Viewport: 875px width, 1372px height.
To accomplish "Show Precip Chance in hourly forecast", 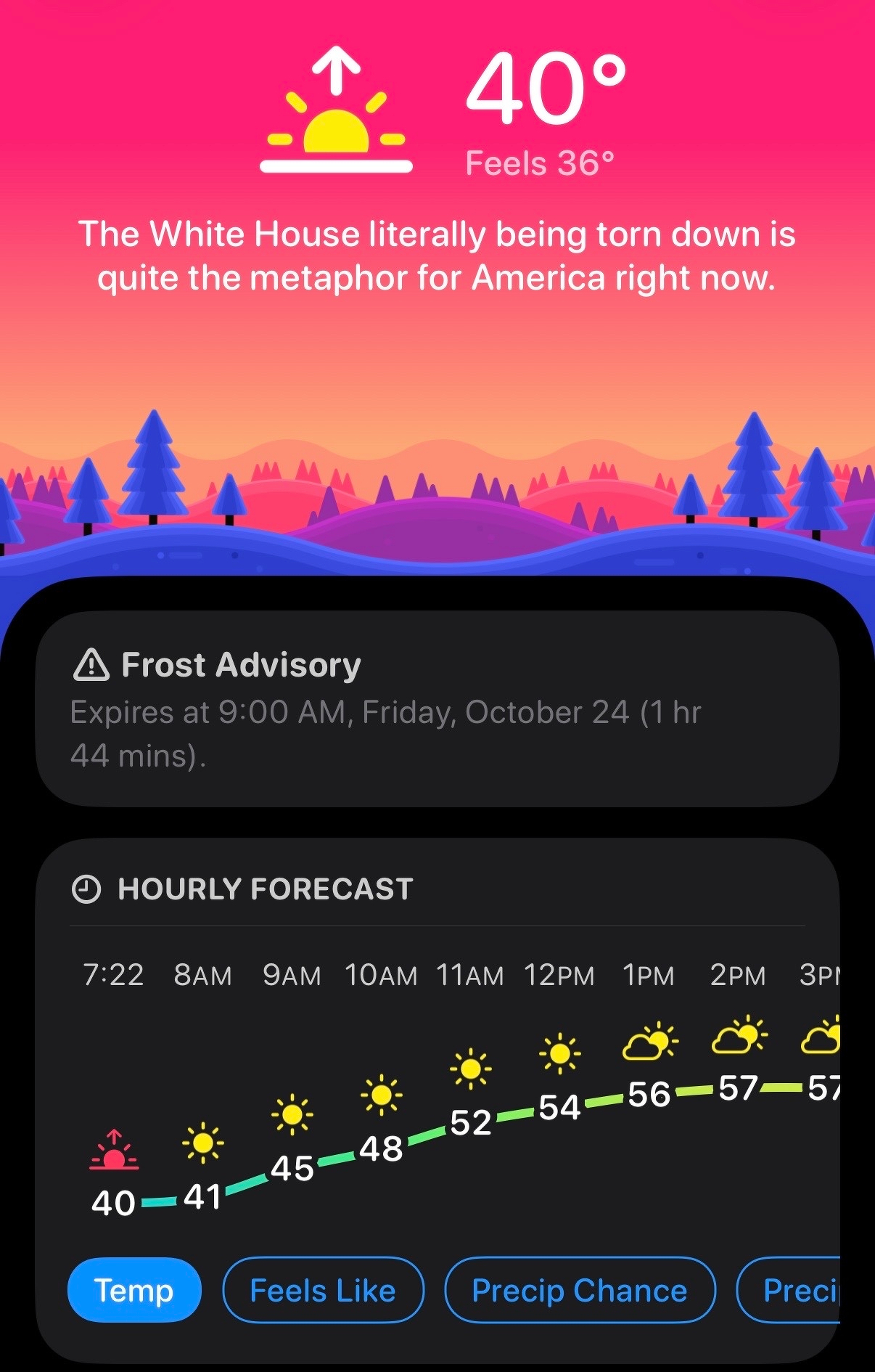I will click(x=579, y=1290).
